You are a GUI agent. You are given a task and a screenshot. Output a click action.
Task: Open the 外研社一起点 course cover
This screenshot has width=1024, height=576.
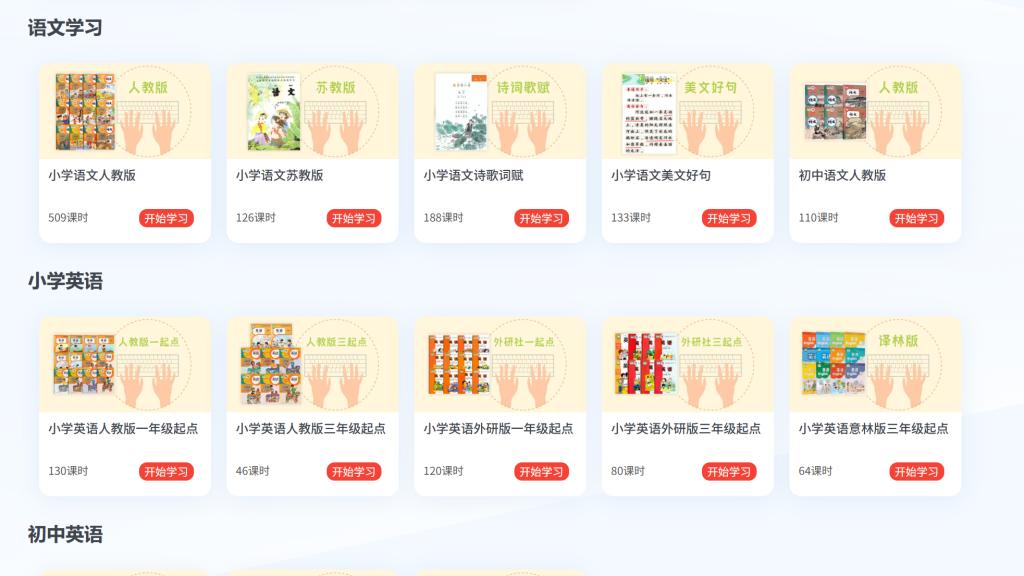pyautogui.click(x=500, y=364)
